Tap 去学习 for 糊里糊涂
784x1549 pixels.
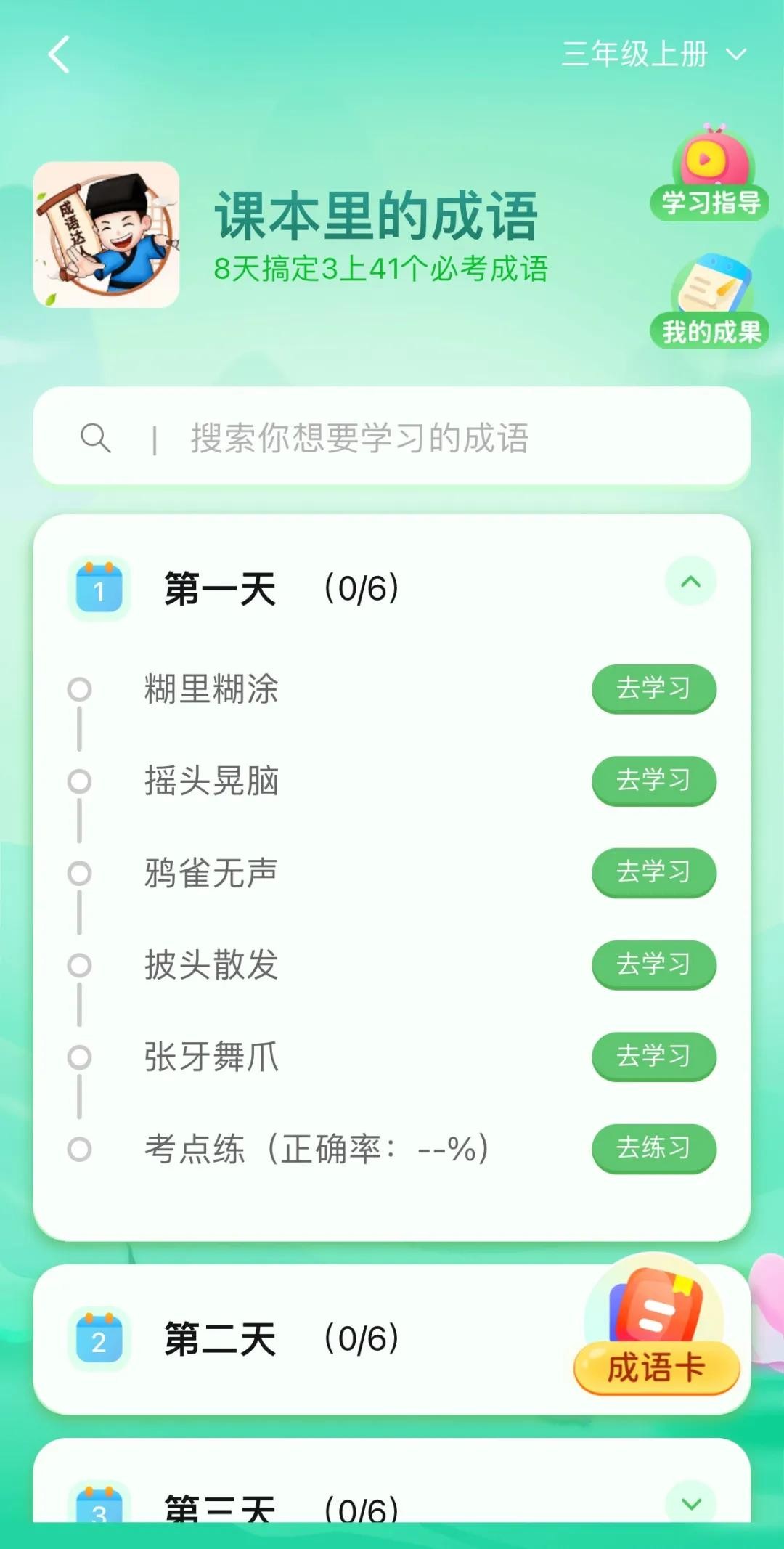[653, 688]
